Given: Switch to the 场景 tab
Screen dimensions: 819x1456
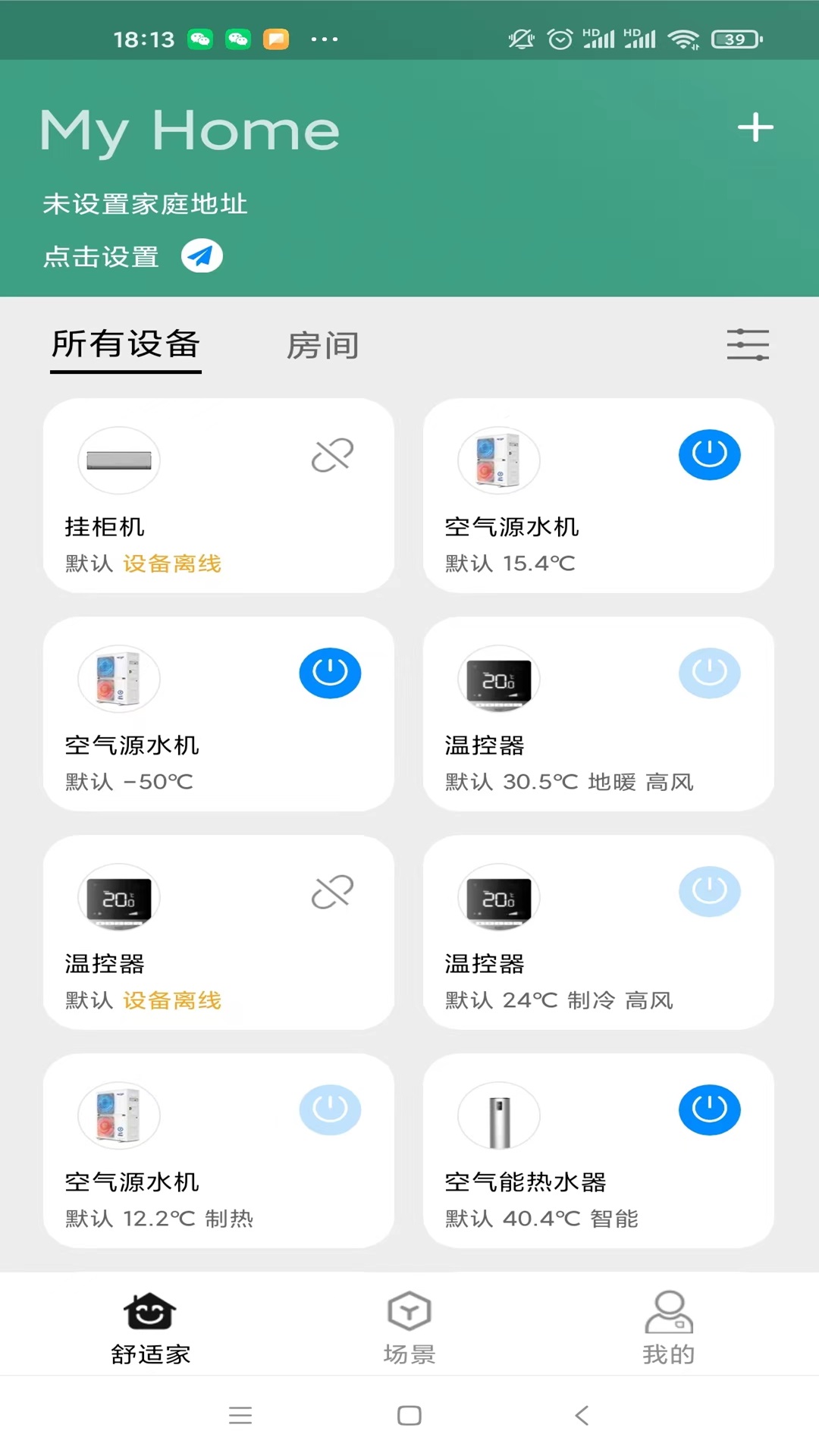Looking at the screenshot, I should point(409,1327).
